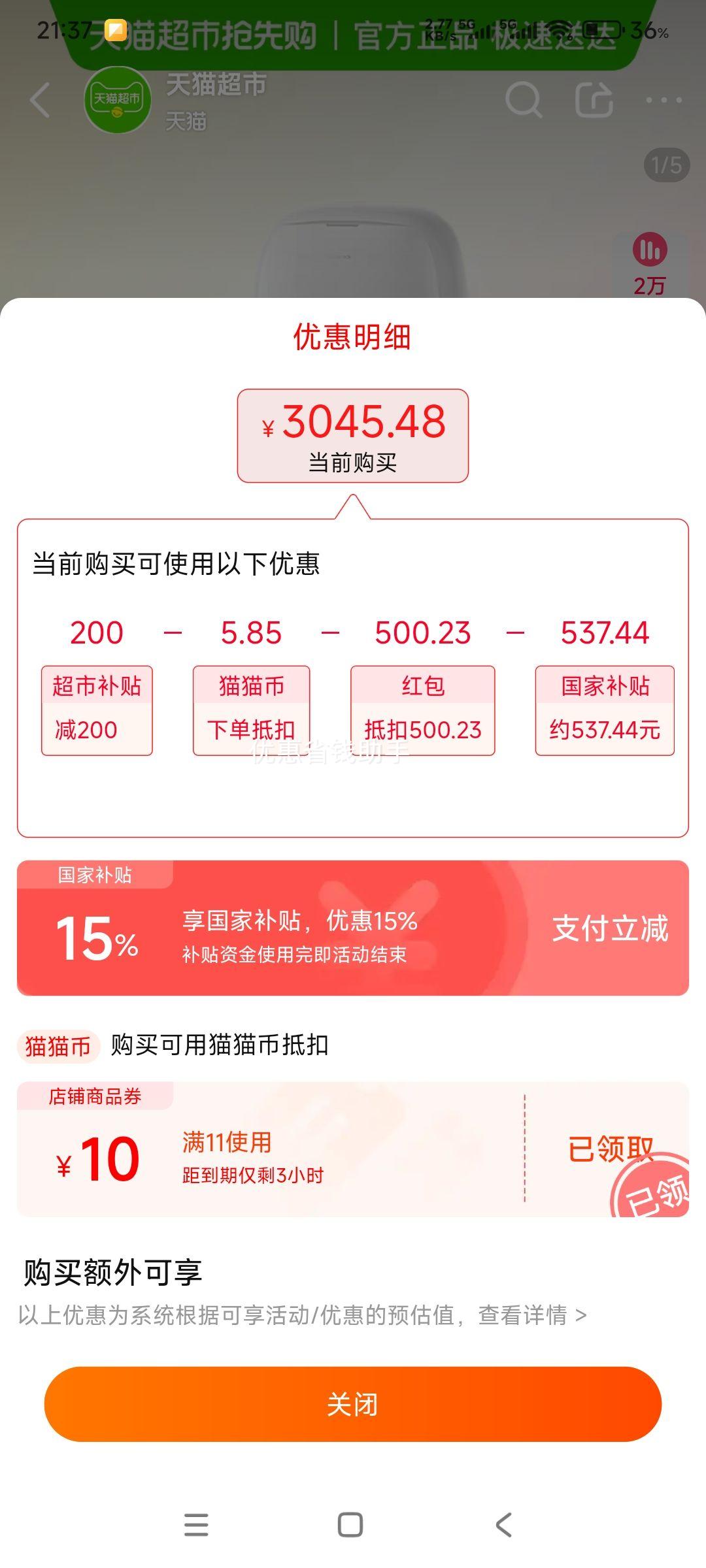
Task: Go to the system home screen
Action: pyautogui.click(x=350, y=1525)
